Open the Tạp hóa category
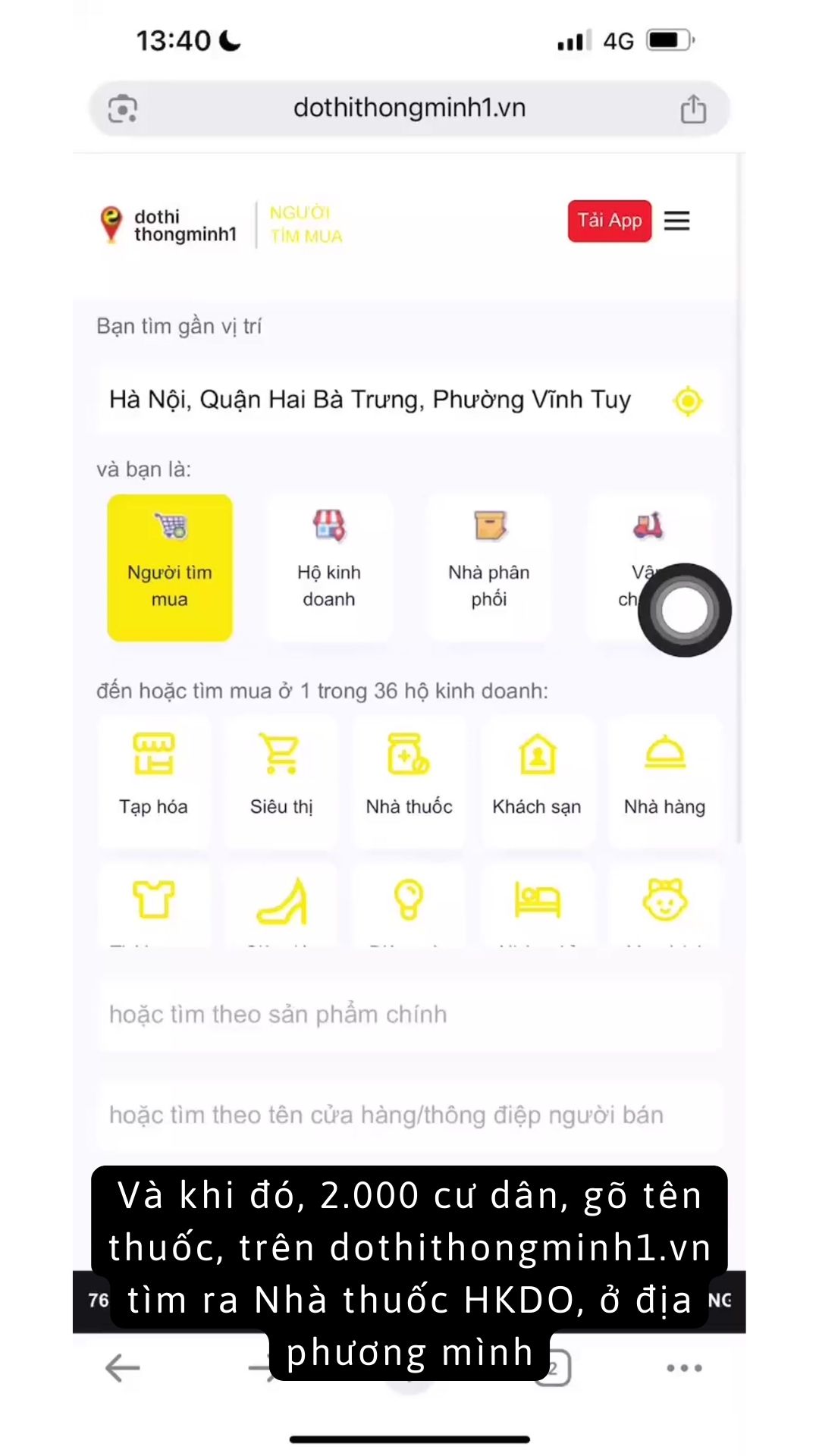Viewport: 819px width, 1456px height. [154, 776]
